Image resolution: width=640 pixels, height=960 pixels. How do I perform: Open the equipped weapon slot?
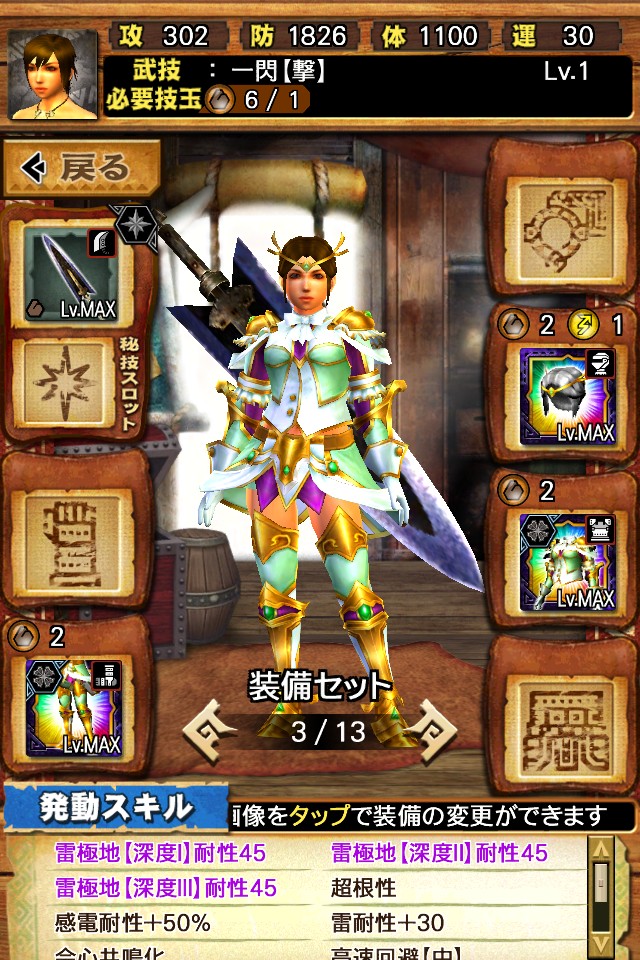point(72,273)
